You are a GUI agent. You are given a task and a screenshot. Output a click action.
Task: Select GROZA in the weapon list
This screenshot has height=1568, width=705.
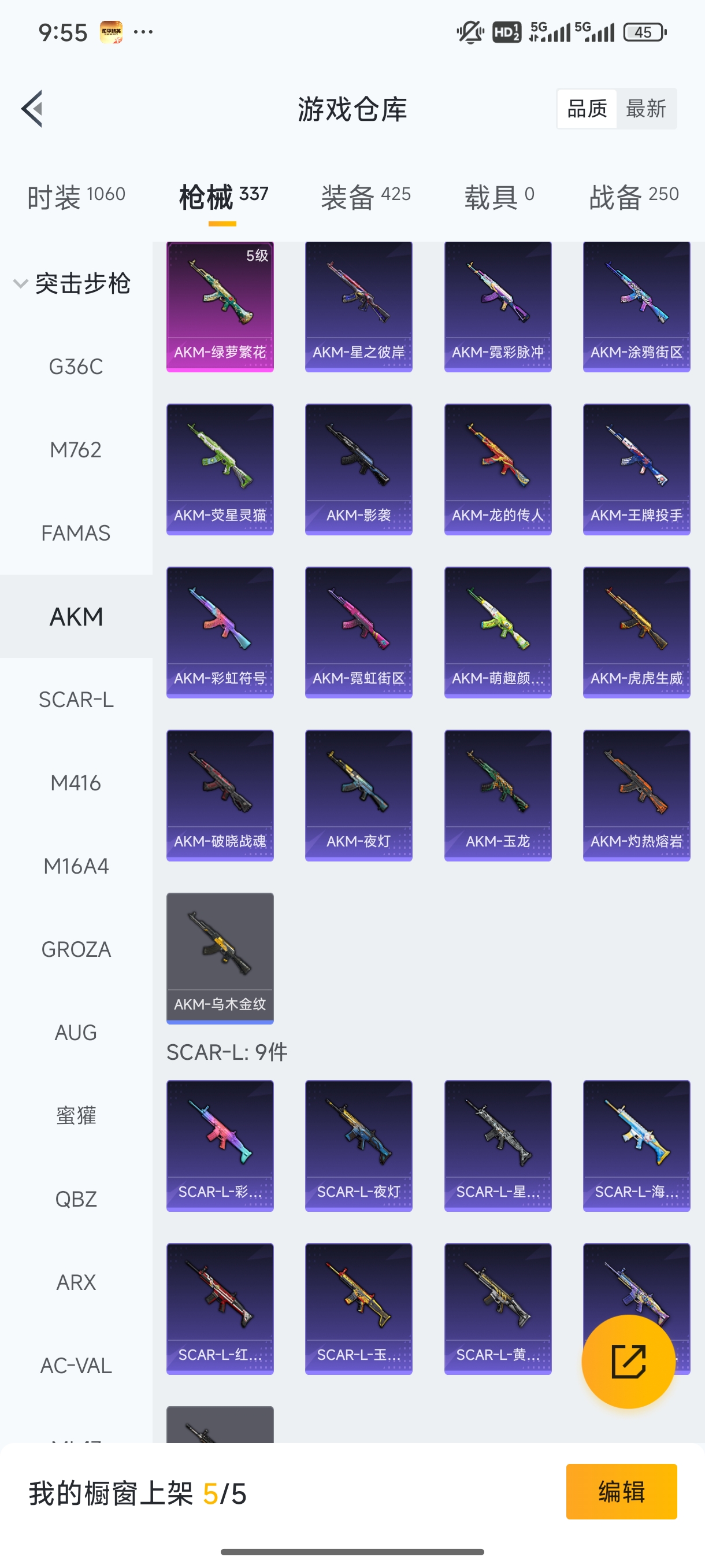[76, 949]
